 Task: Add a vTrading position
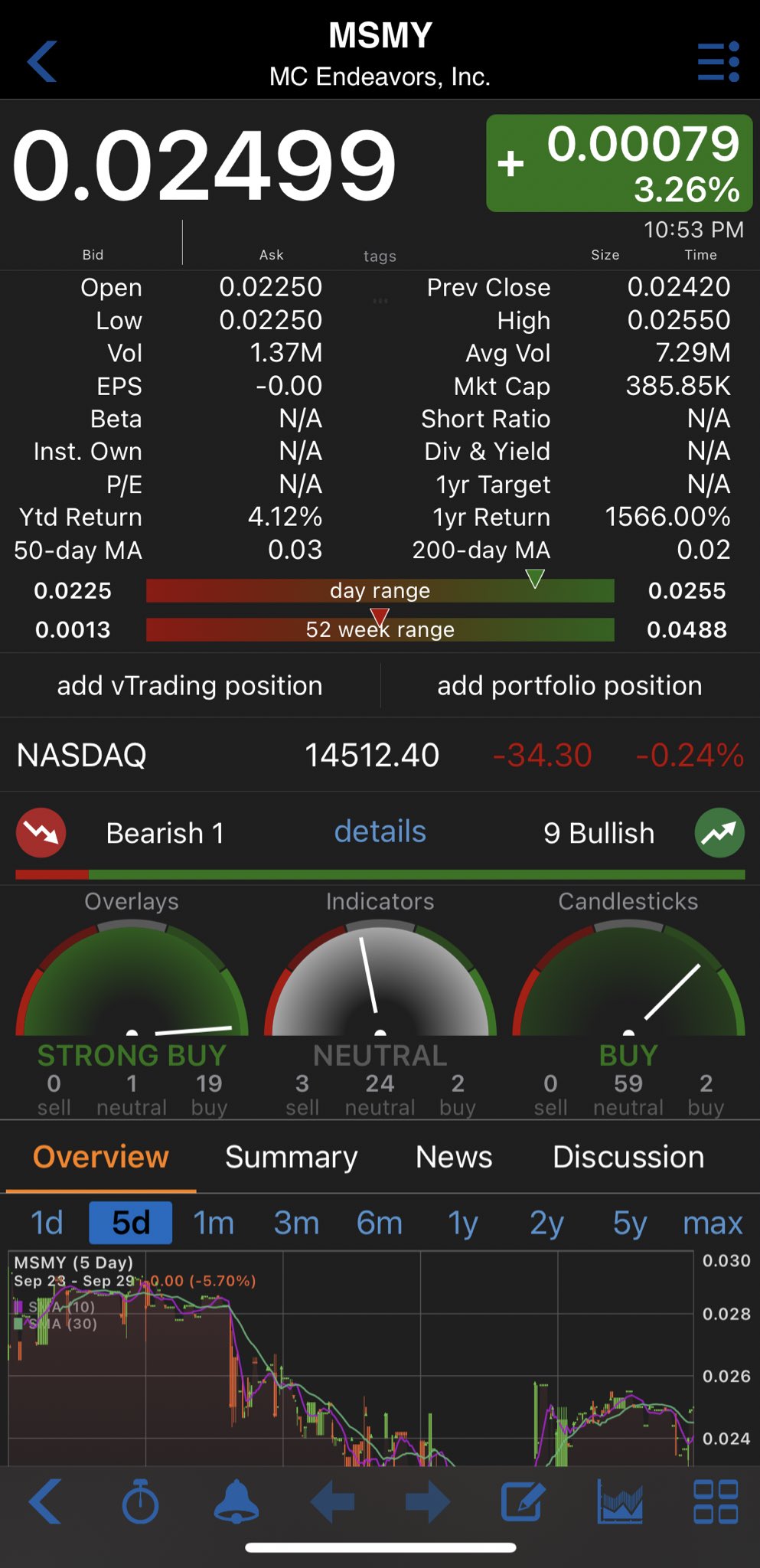(x=190, y=685)
